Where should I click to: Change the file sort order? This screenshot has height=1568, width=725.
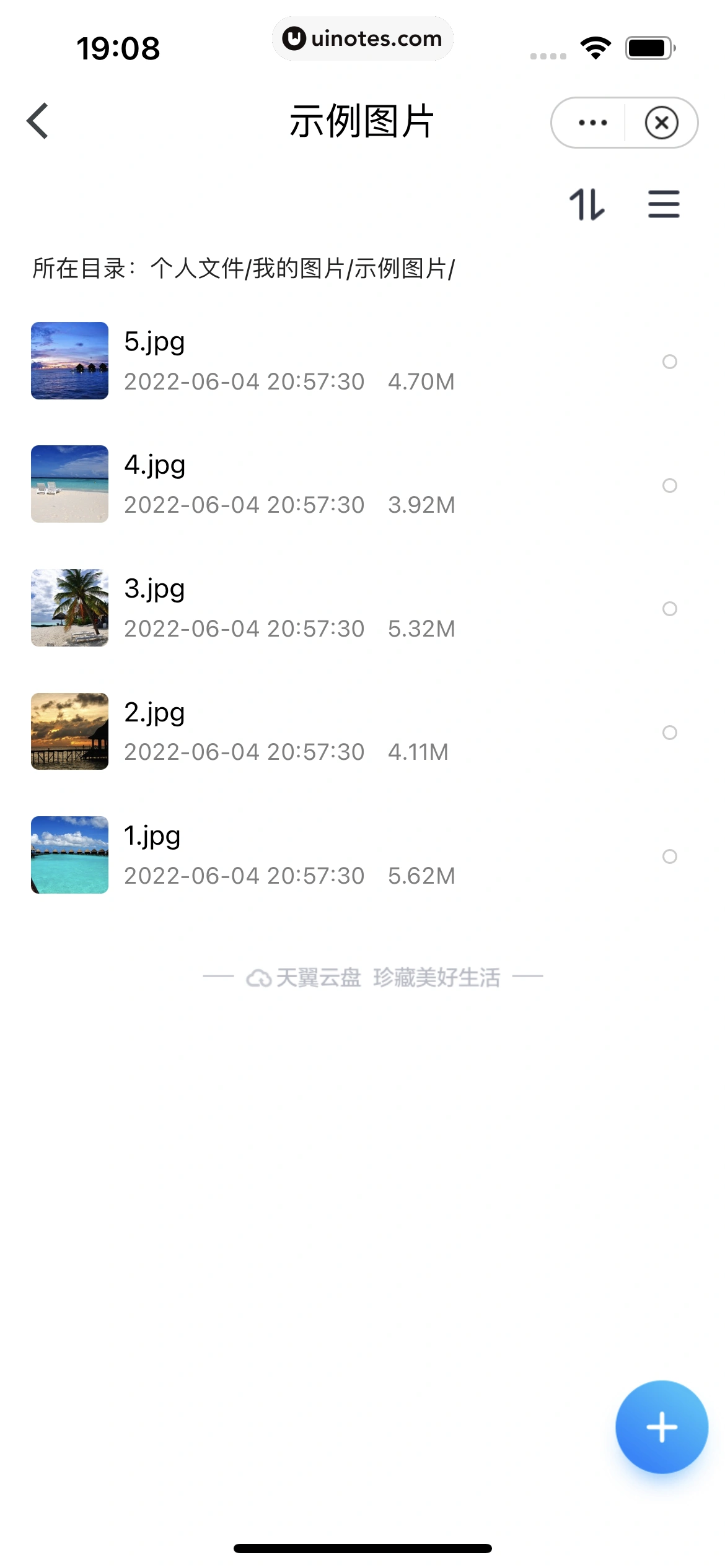586,204
